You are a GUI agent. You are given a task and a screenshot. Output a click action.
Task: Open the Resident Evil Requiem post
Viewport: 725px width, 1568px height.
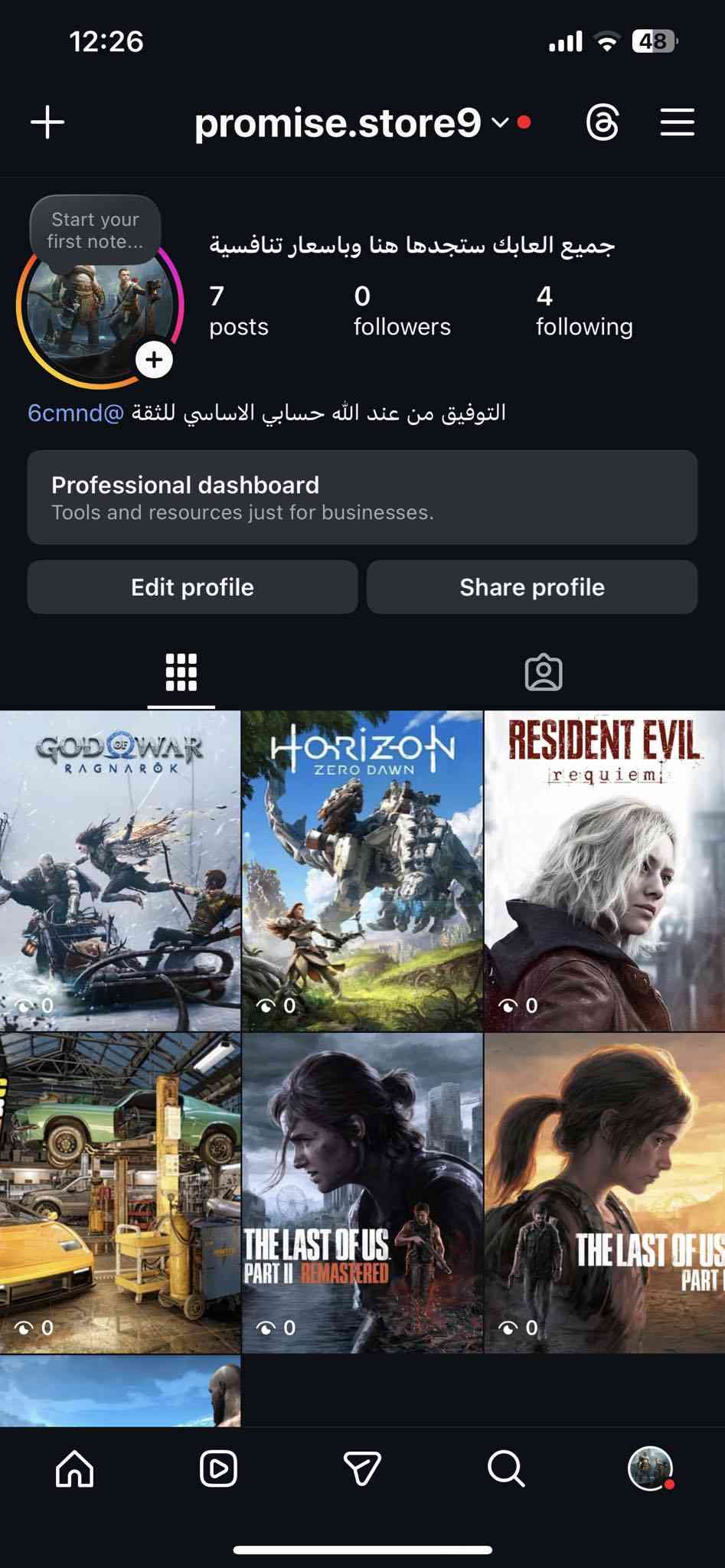[x=605, y=871]
